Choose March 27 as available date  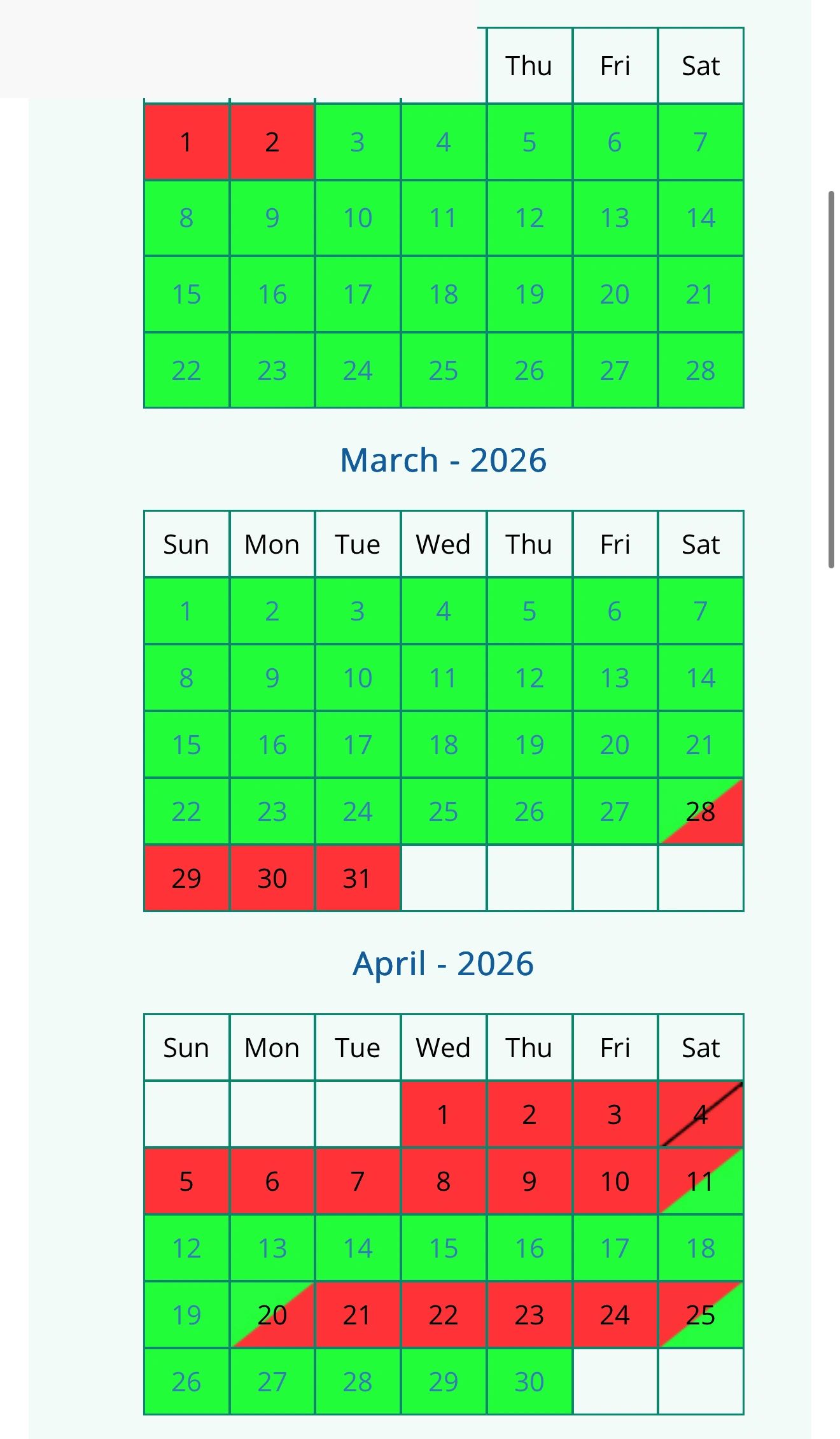pos(614,811)
